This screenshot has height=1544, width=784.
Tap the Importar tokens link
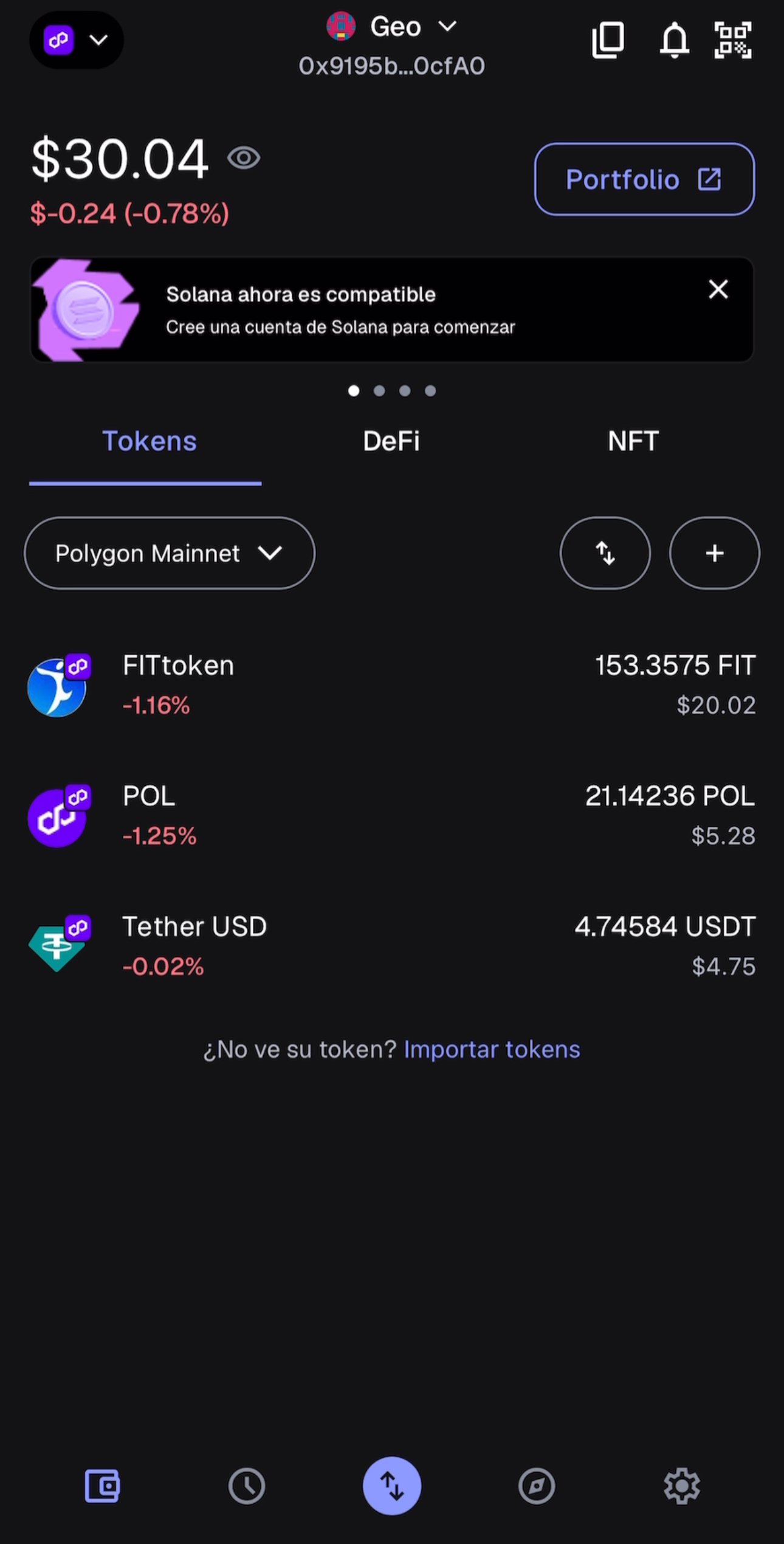pos(492,1050)
